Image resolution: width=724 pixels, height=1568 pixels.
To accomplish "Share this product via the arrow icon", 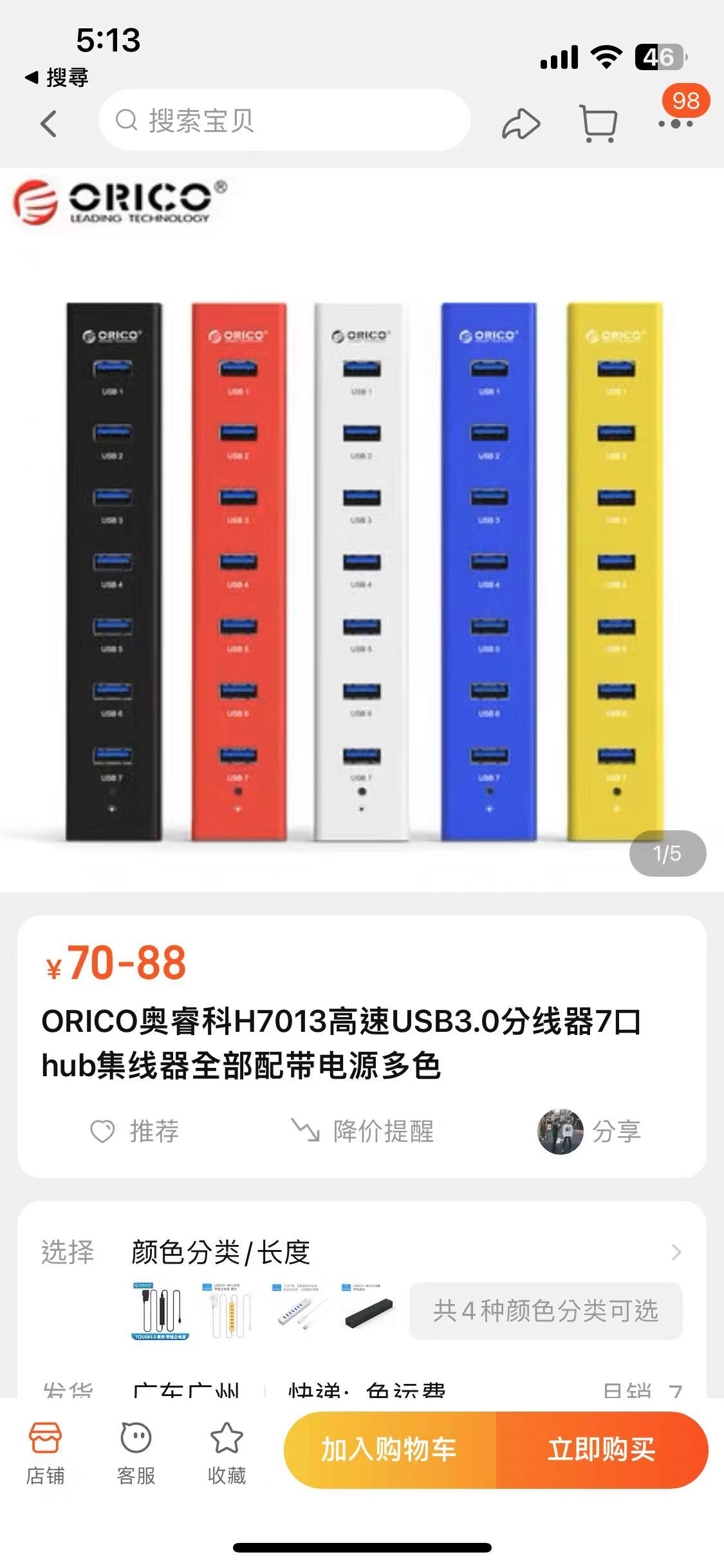I will click(520, 124).
